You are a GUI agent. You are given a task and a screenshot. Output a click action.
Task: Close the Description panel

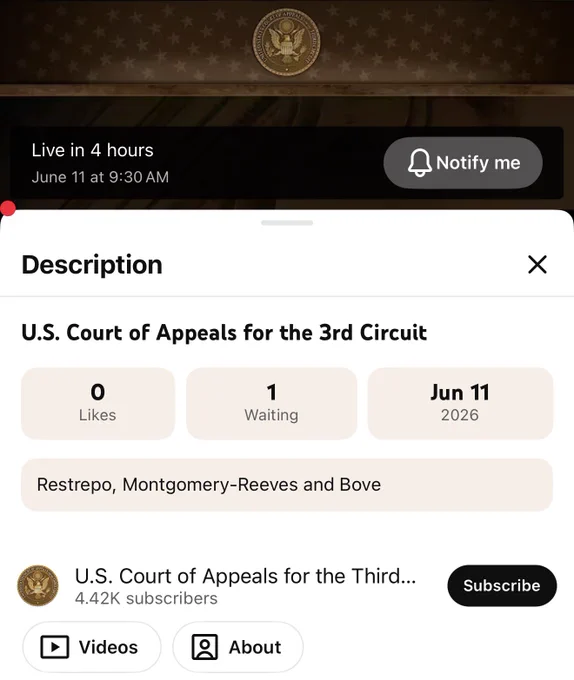537,265
